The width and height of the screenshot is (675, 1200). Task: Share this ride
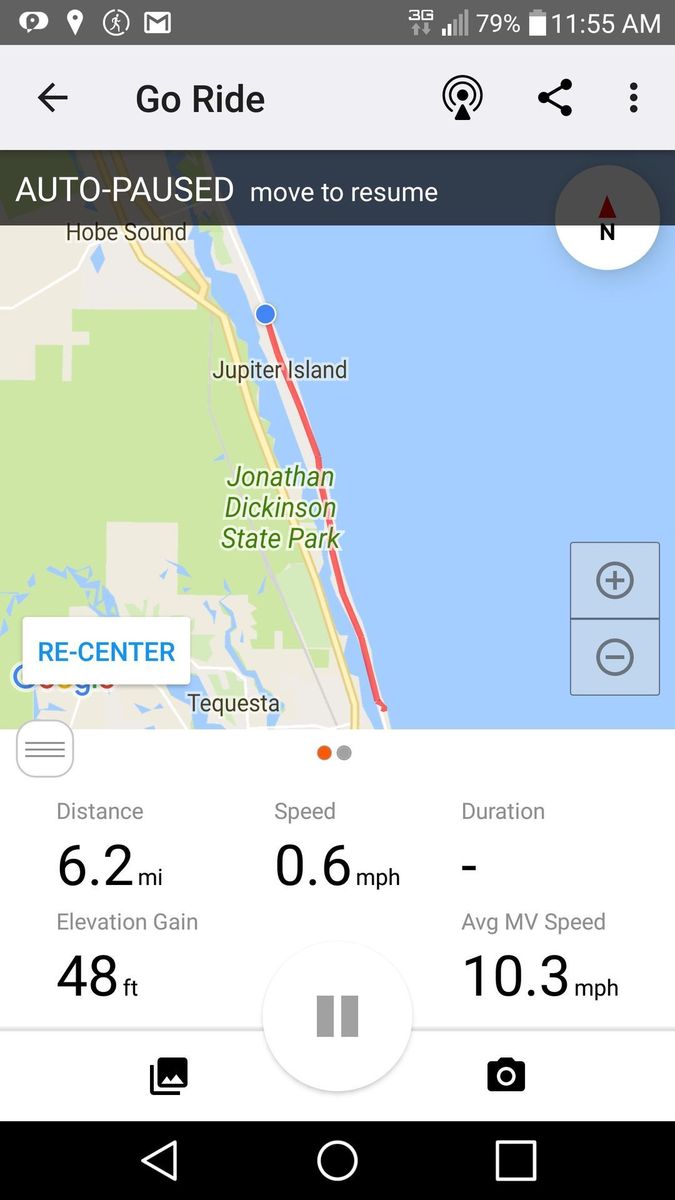[x=555, y=98]
